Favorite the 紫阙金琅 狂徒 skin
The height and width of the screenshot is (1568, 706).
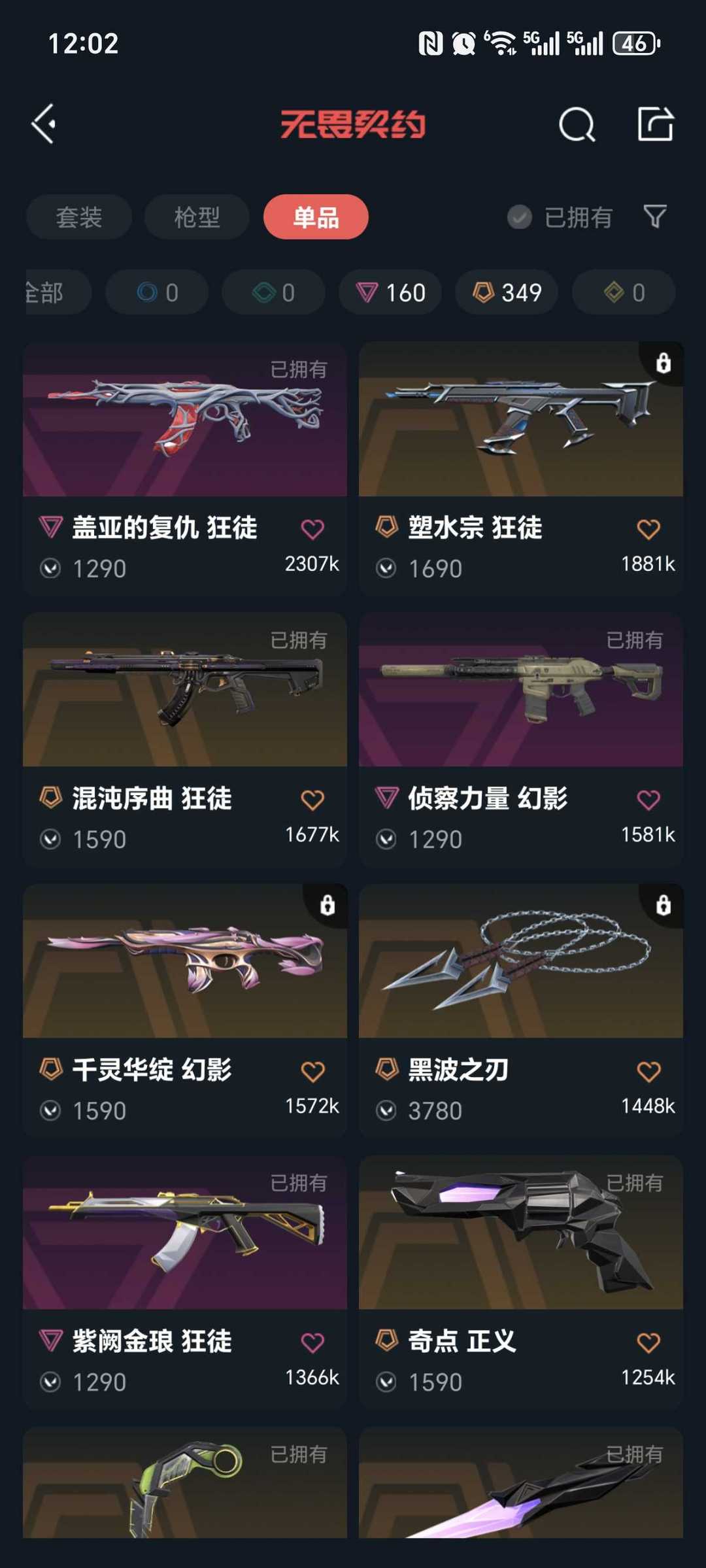[312, 1342]
